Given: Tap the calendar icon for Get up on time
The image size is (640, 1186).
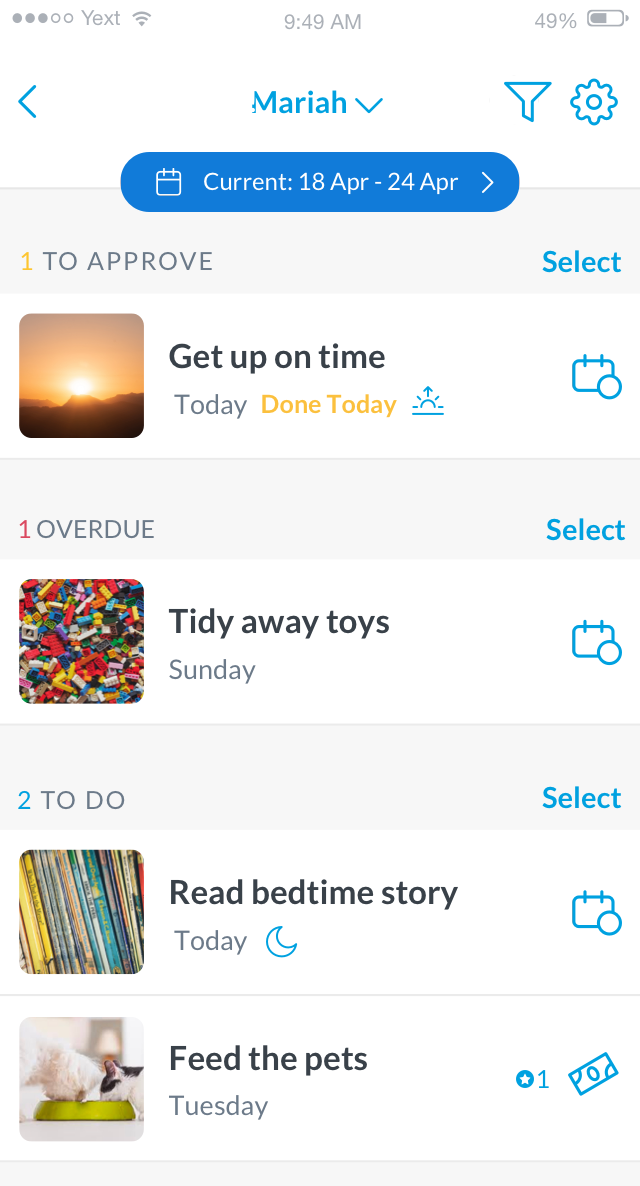Looking at the screenshot, I should [596, 376].
